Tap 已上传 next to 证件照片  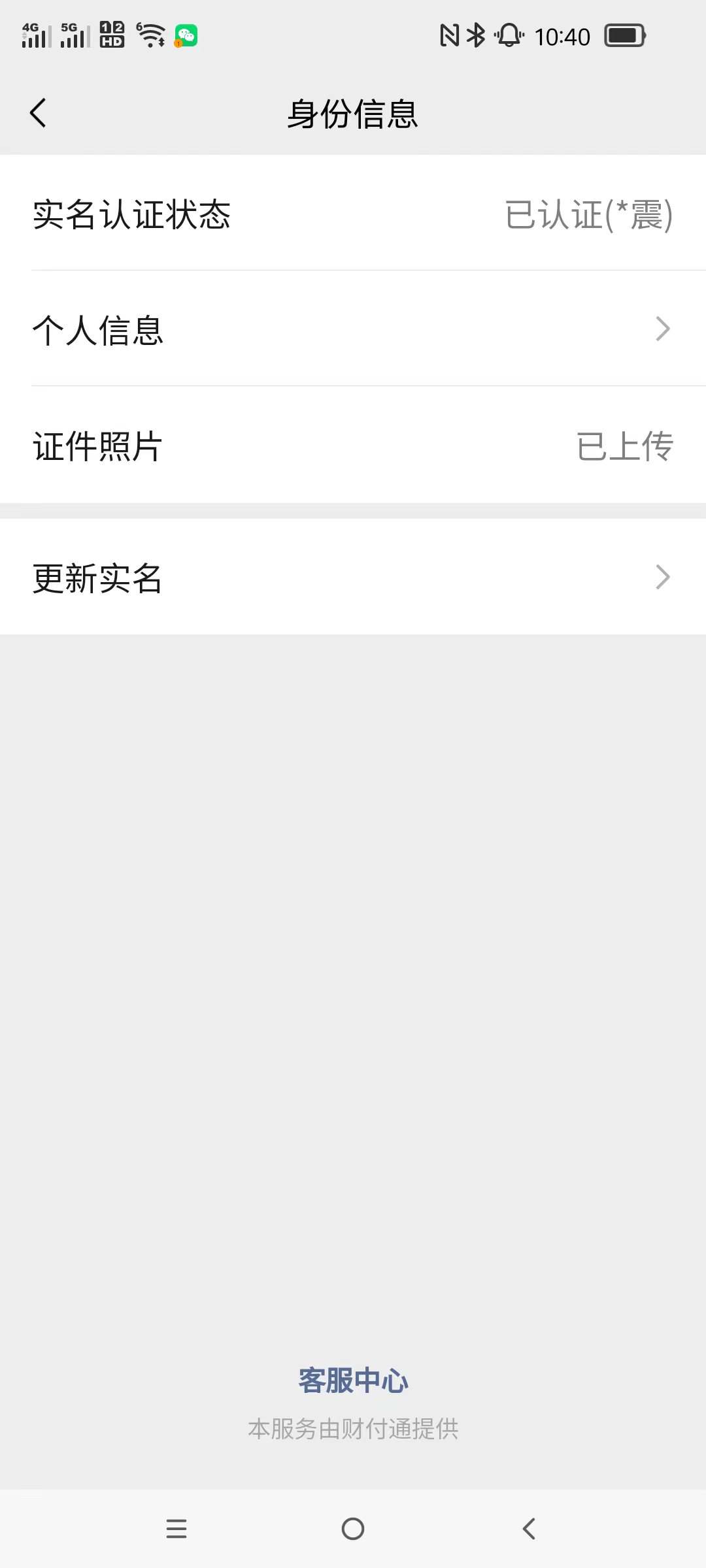(x=624, y=445)
